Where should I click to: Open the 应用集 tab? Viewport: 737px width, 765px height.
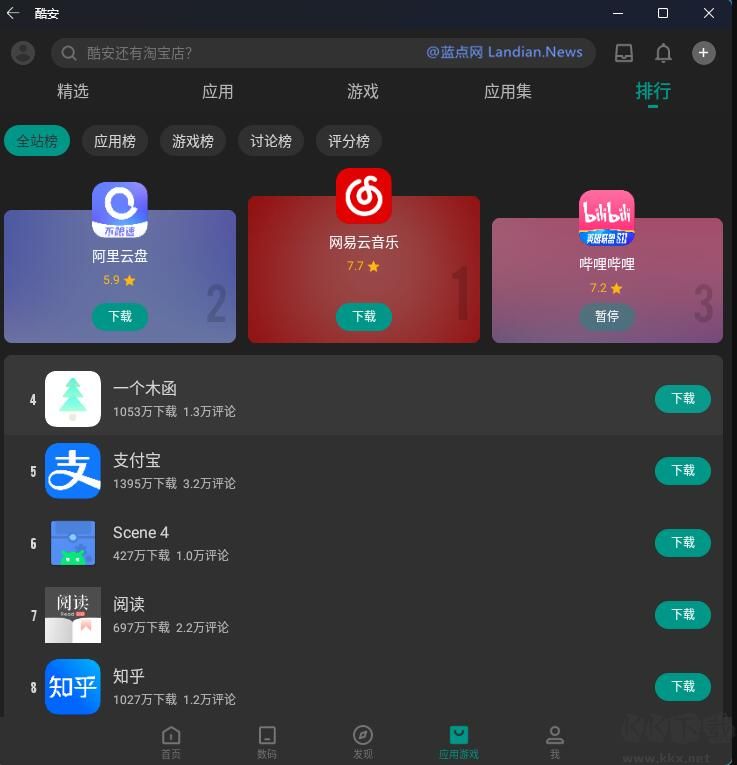click(x=507, y=91)
